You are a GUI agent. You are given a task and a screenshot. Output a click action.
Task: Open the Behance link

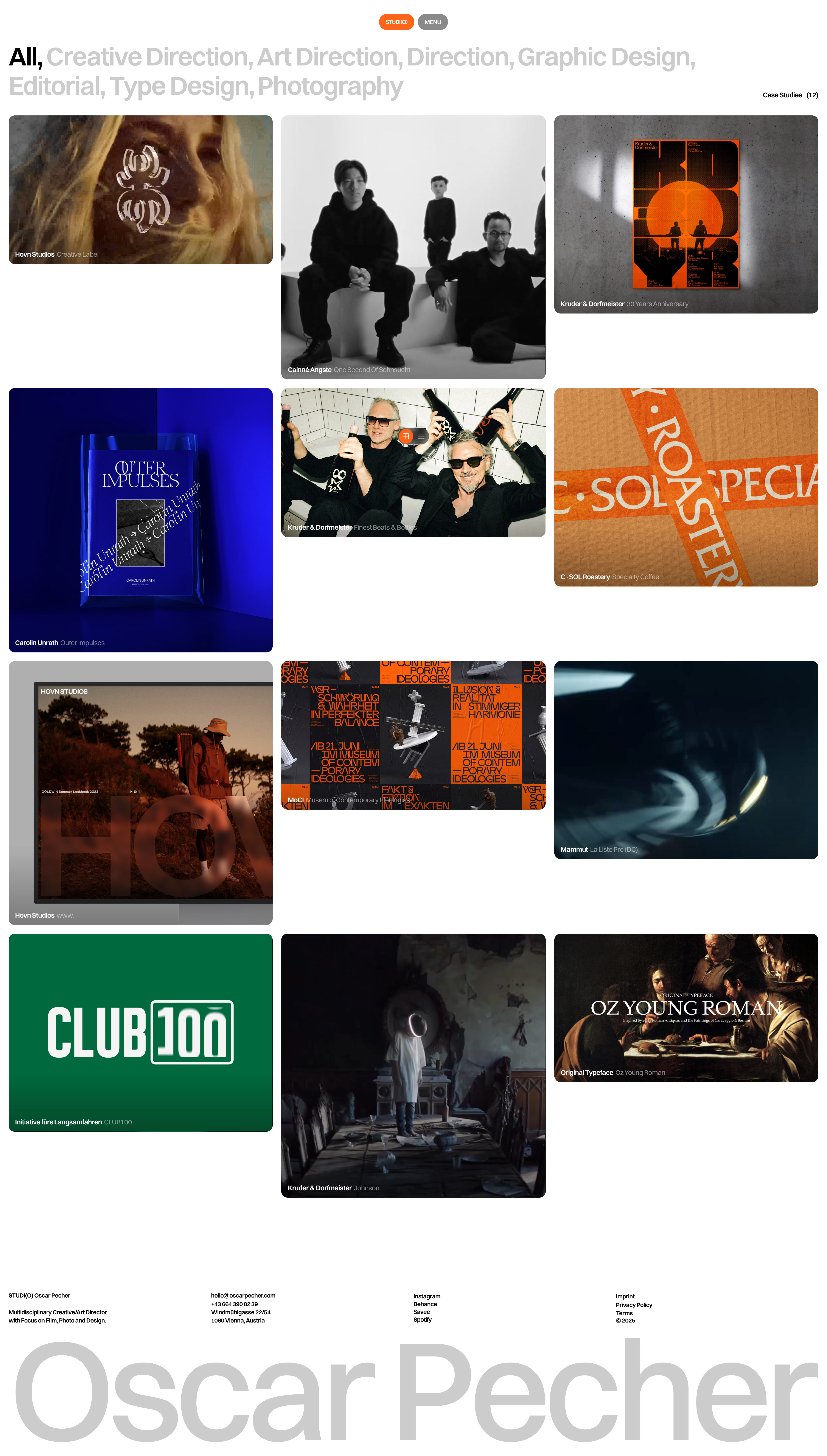coord(425,1304)
